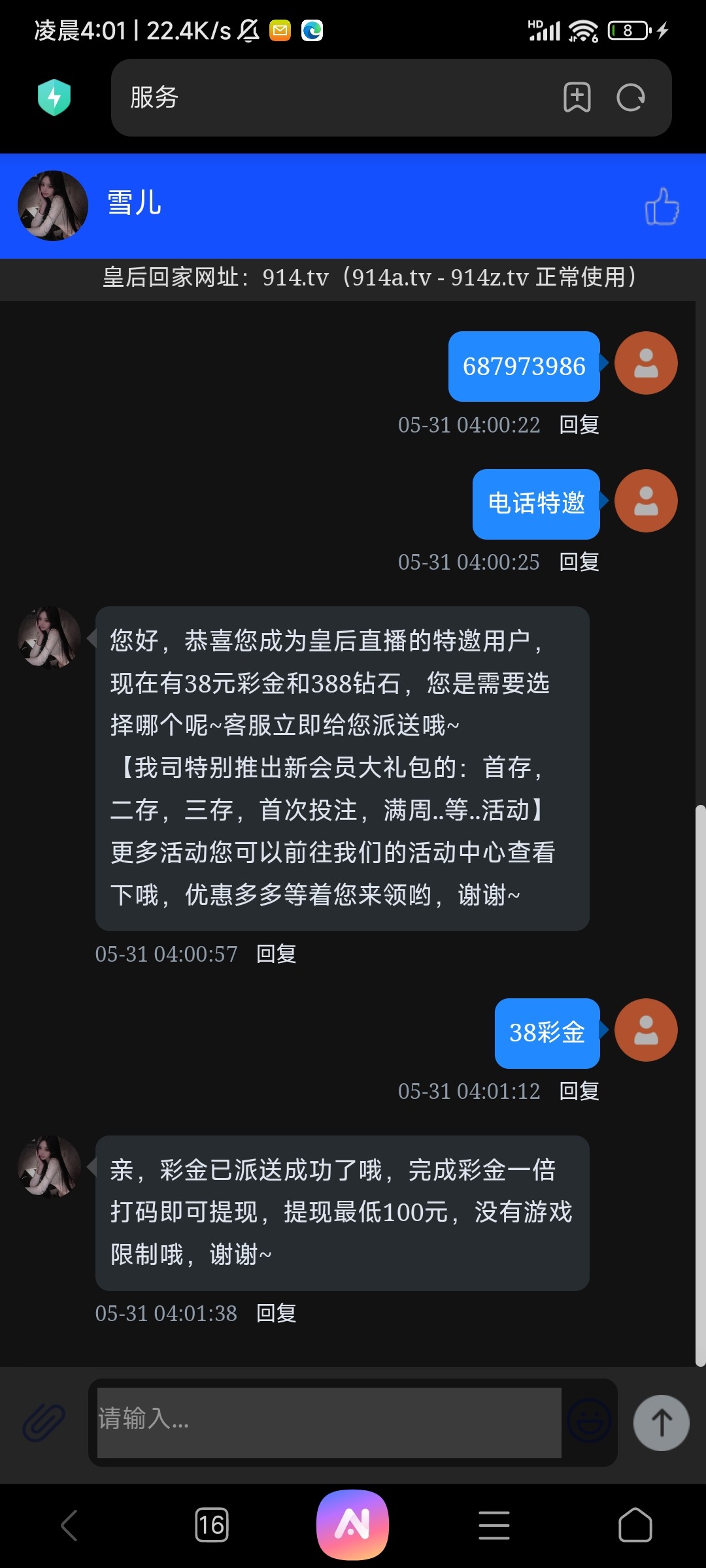Tap 回复 under the 04:01:38 message
706x1568 pixels.
[x=277, y=1314]
